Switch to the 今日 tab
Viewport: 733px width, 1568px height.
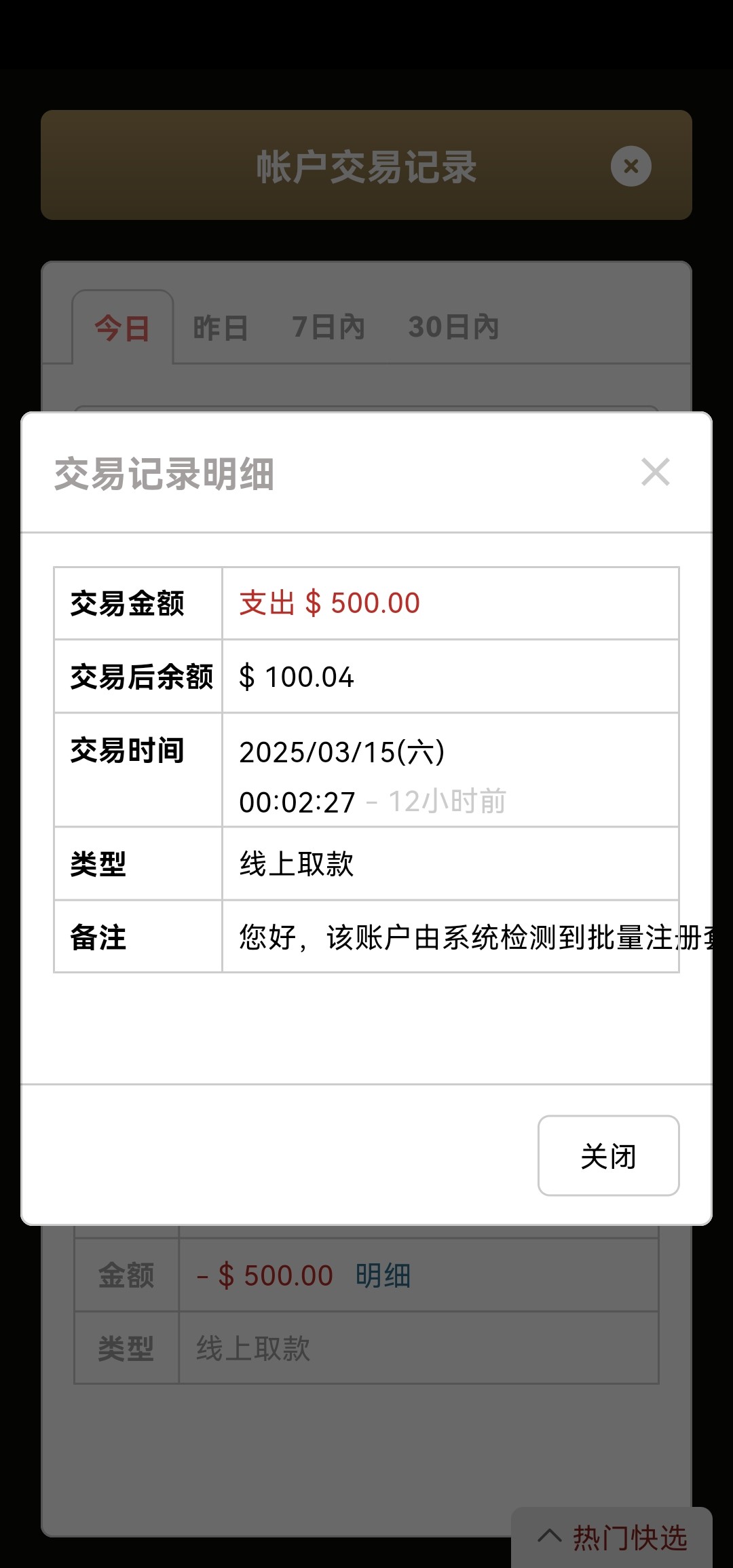121,328
